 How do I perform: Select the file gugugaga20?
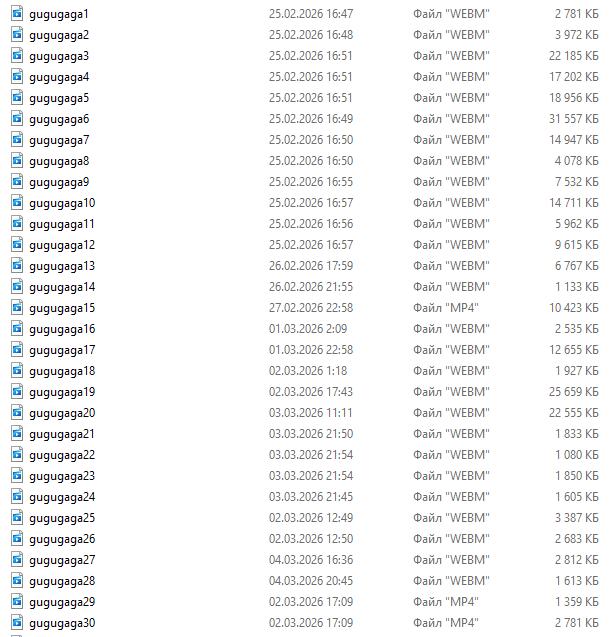[62, 413]
